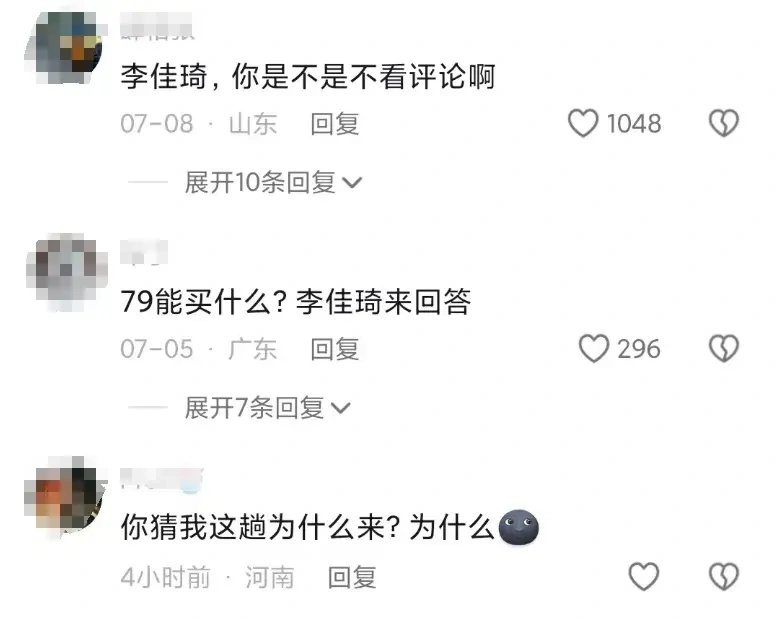Reply to the 山东 comment

coord(334,124)
